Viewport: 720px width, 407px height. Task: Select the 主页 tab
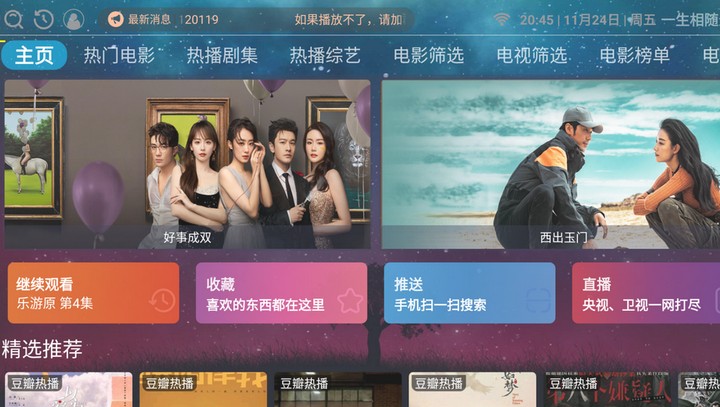[34, 55]
